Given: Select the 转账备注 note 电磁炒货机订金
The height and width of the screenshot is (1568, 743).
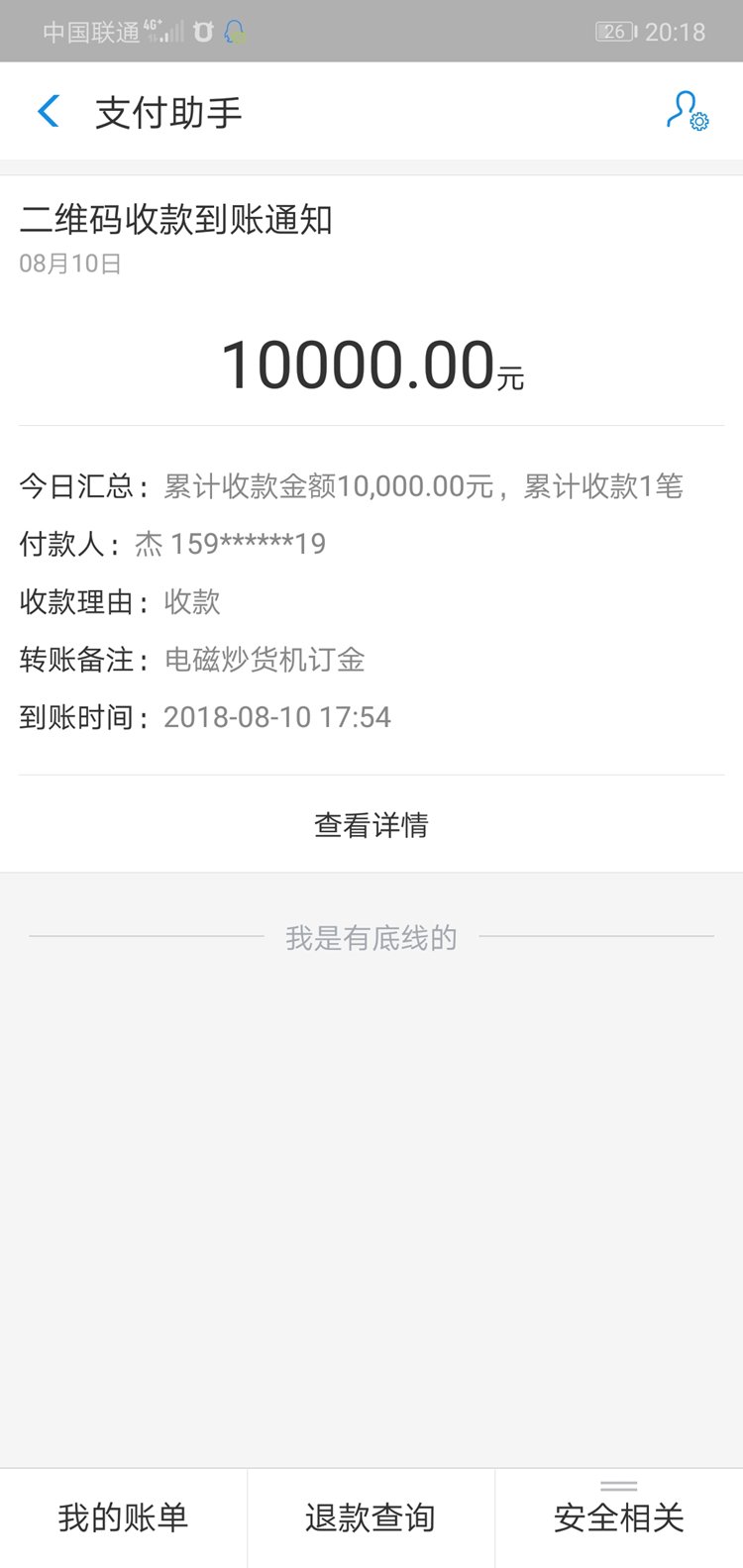Looking at the screenshot, I should click(x=267, y=660).
